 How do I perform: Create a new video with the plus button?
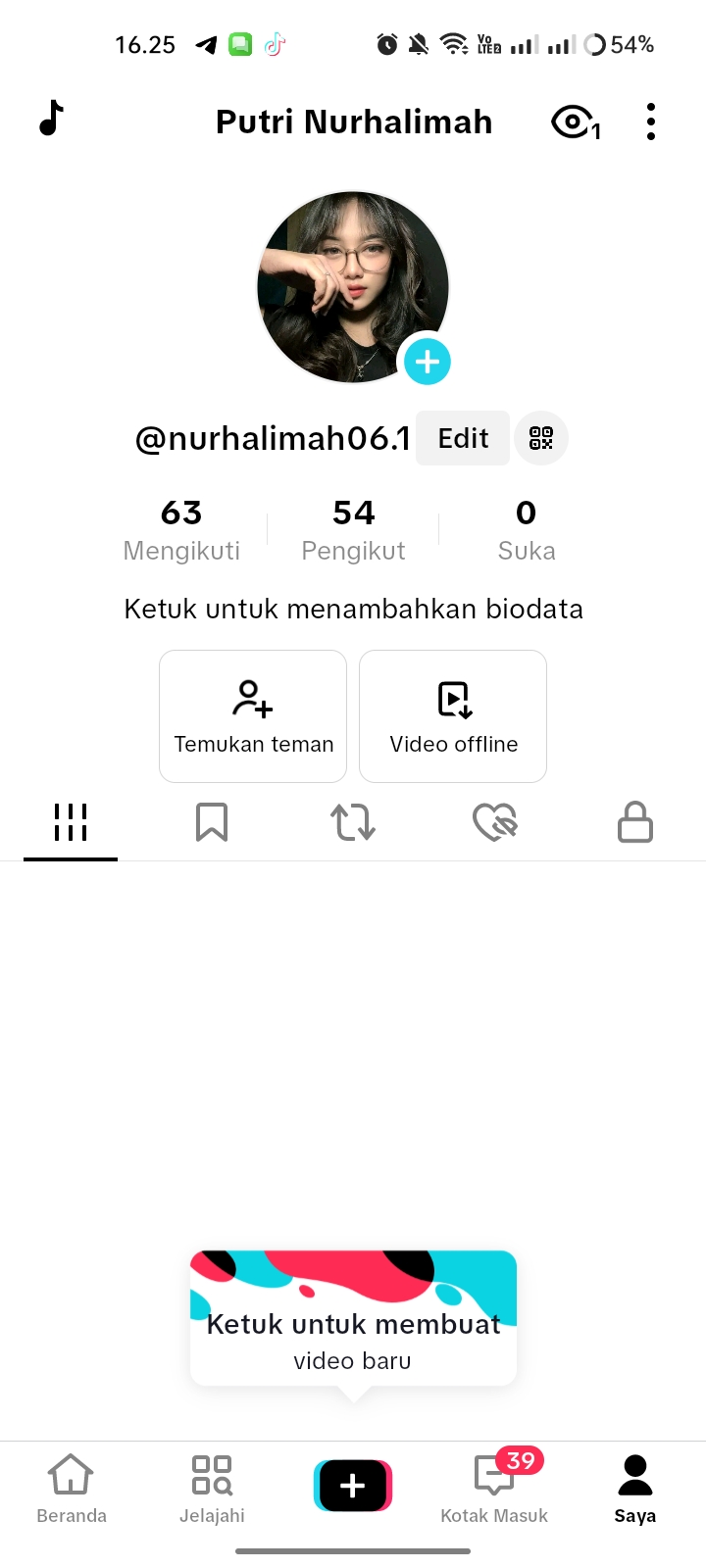tap(353, 1486)
